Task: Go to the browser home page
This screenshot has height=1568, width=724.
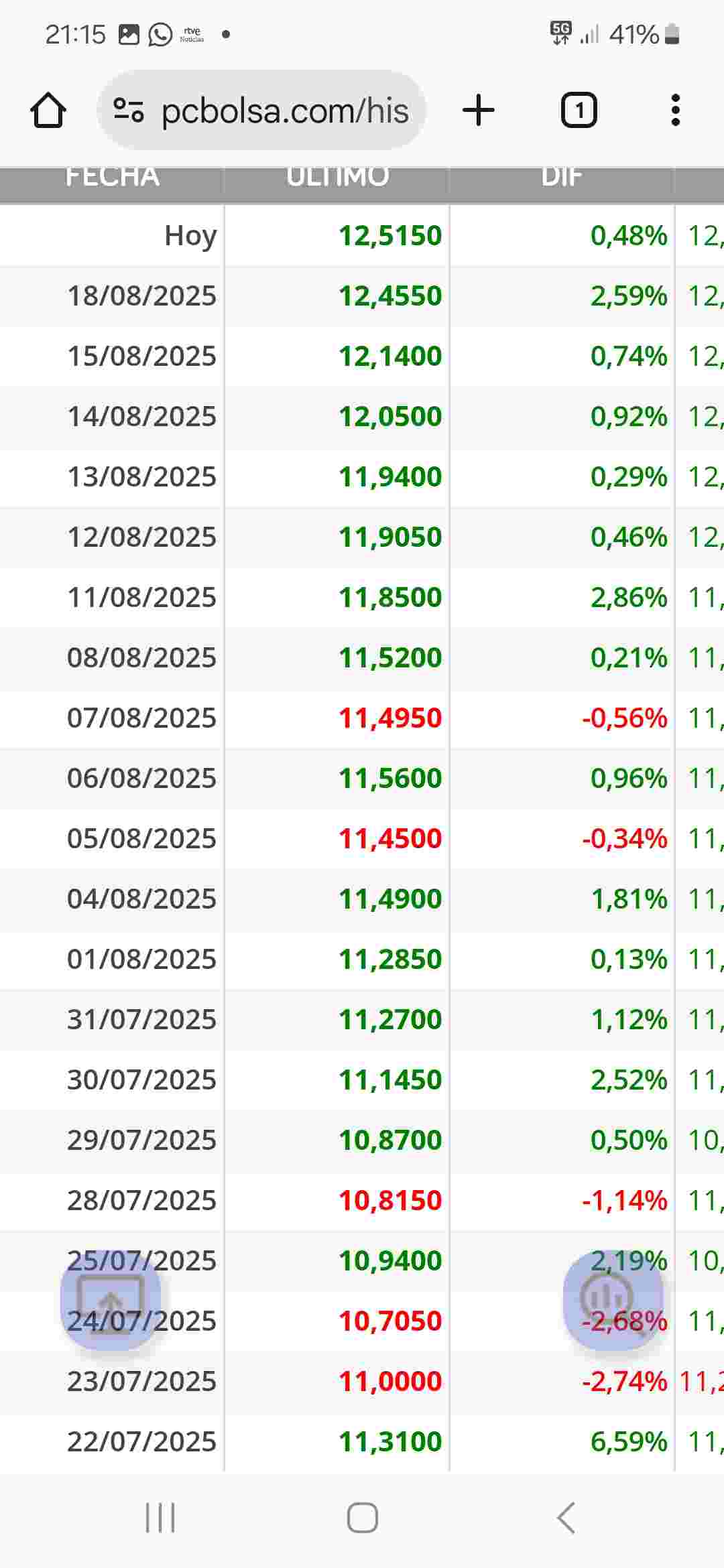Action: [x=48, y=111]
